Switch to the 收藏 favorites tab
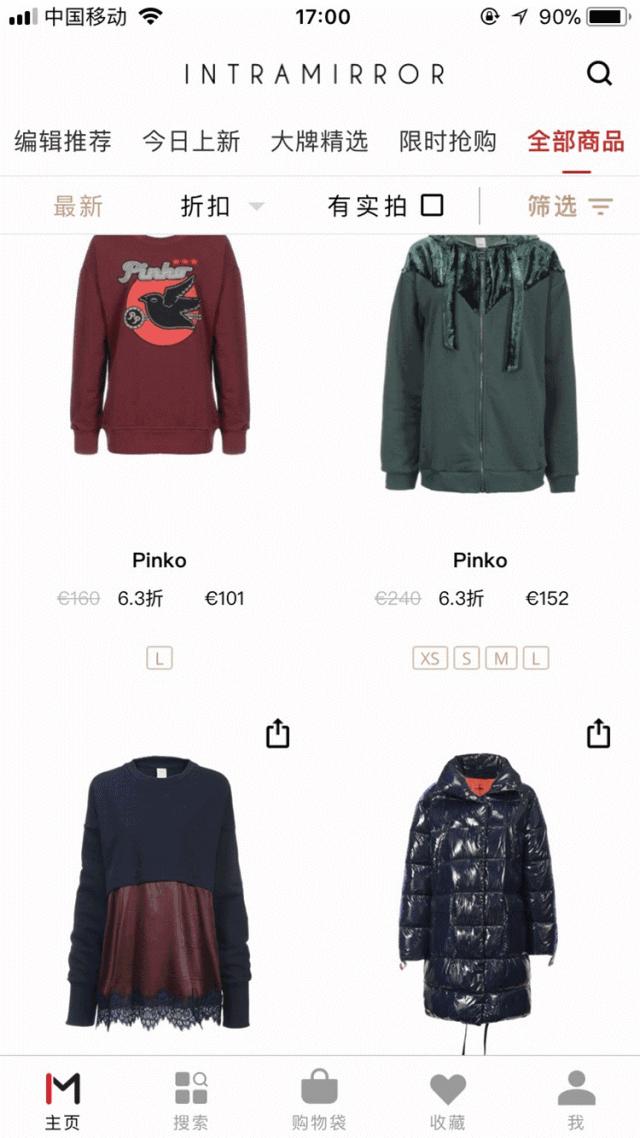 coord(447,1099)
